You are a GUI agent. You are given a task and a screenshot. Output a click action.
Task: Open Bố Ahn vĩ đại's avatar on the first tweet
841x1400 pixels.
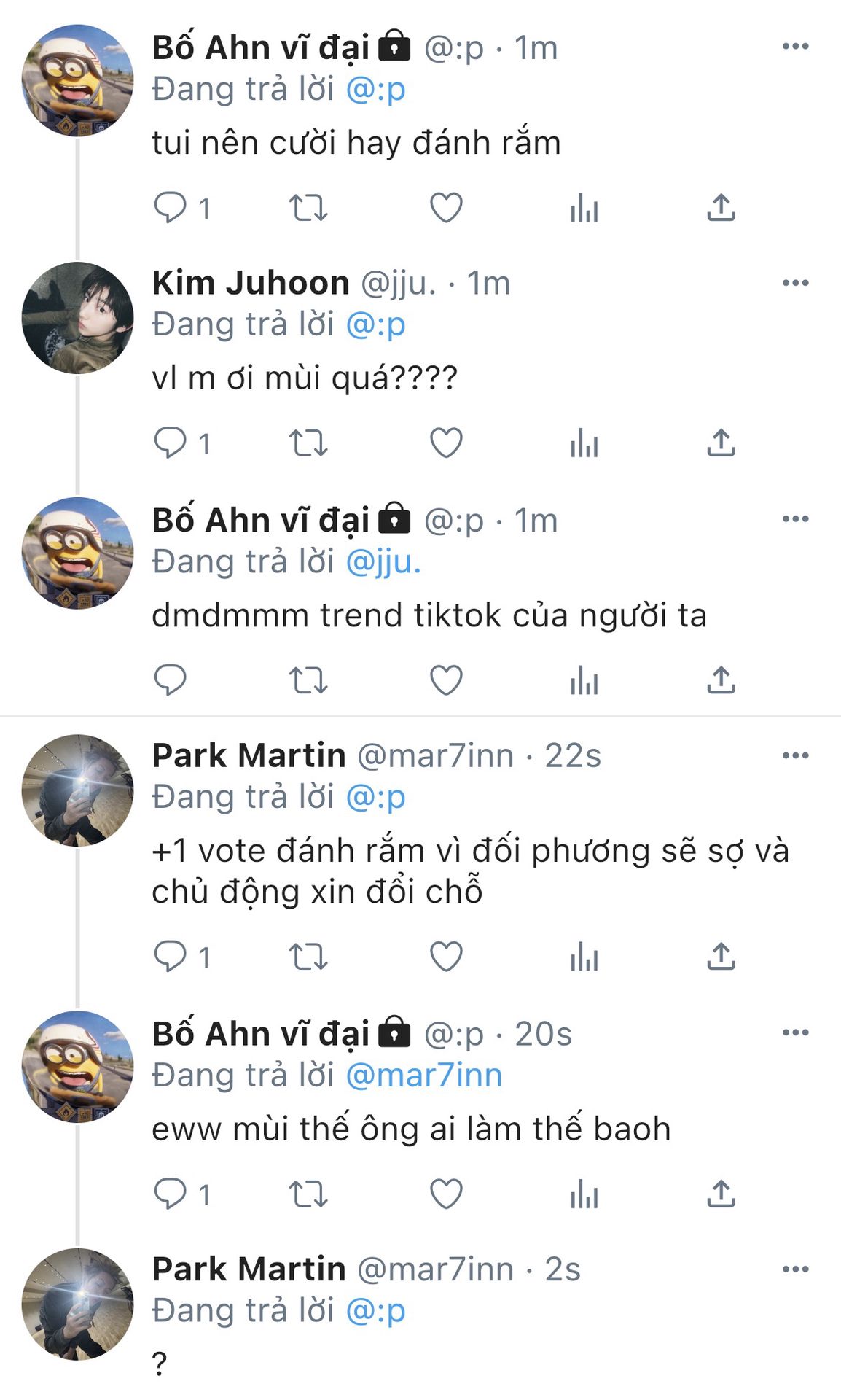point(78,81)
